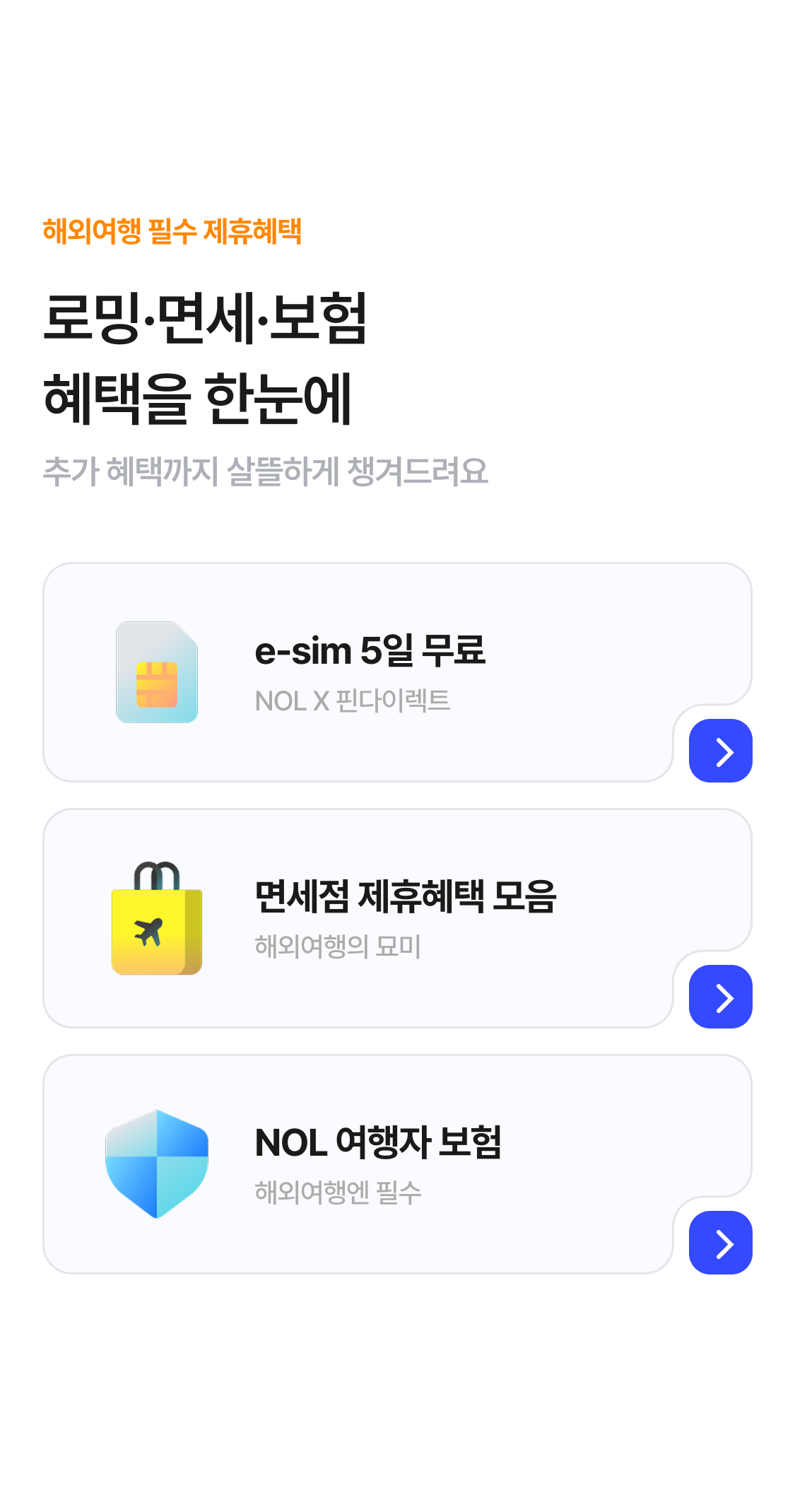795x1512 pixels.
Task: Tap the arrow button on the 여행자 보험 card
Action: (720, 1243)
